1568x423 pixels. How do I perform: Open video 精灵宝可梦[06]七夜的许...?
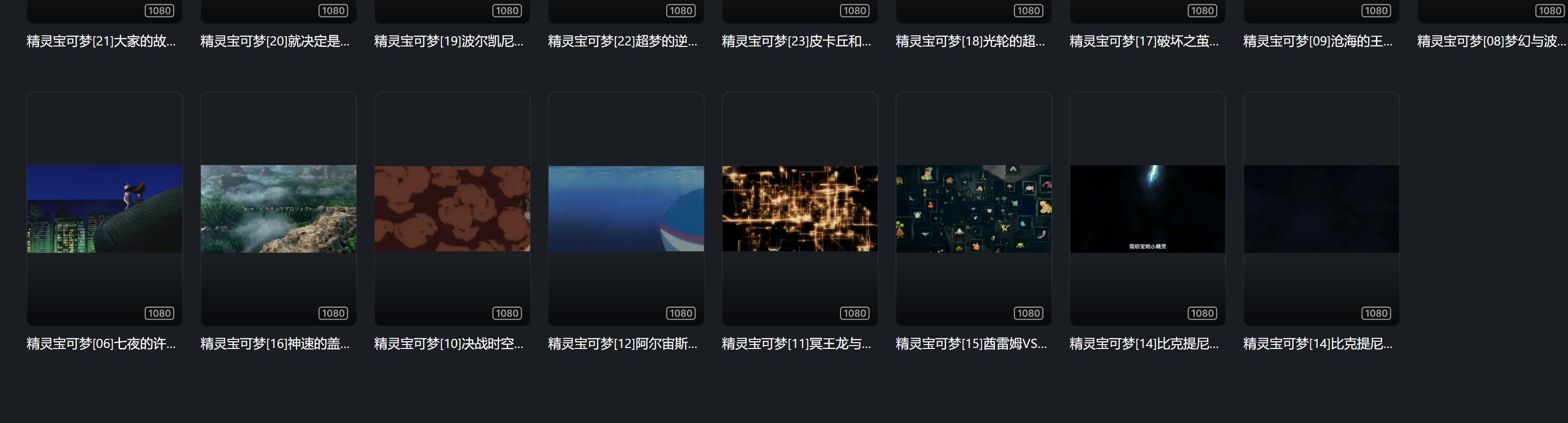(104, 209)
